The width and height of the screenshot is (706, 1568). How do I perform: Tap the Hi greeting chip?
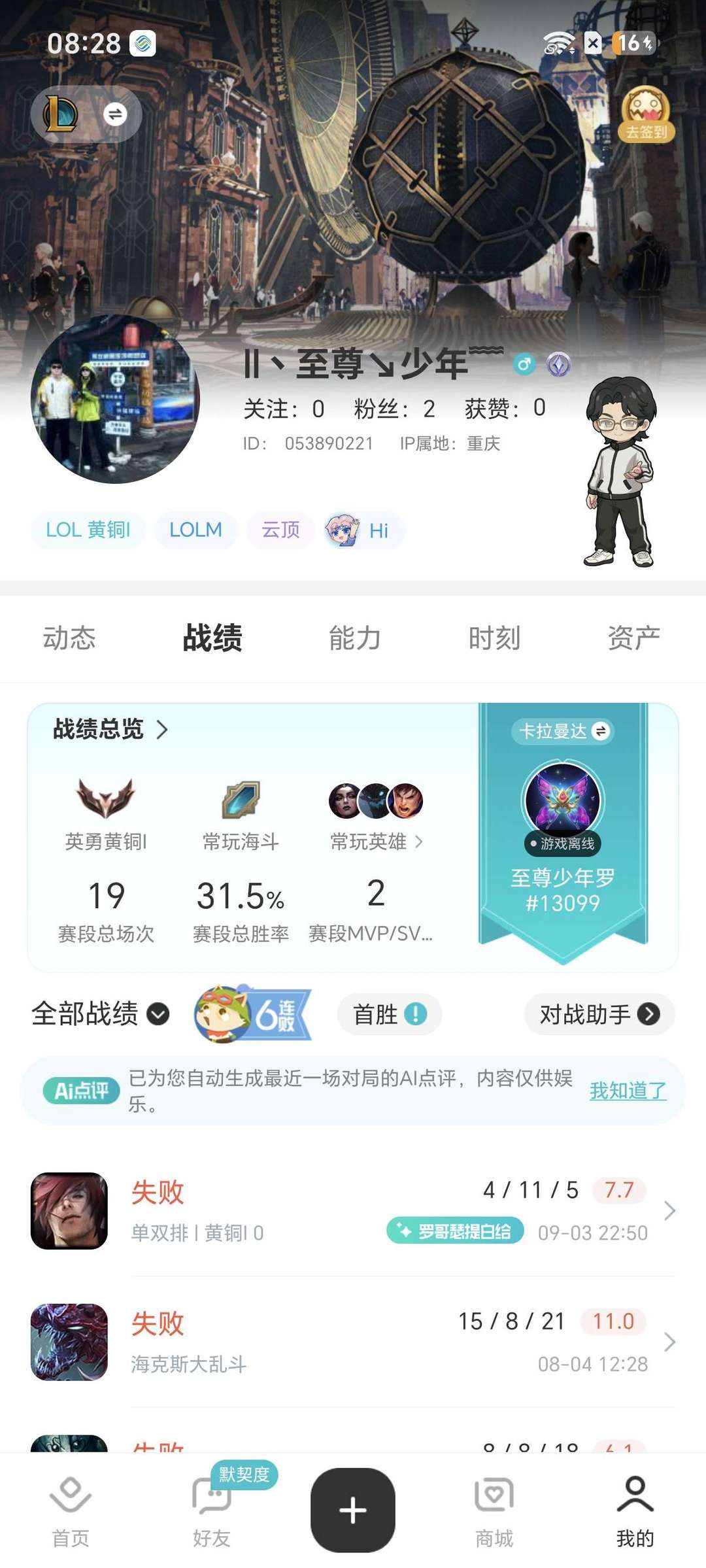pyautogui.click(x=364, y=530)
